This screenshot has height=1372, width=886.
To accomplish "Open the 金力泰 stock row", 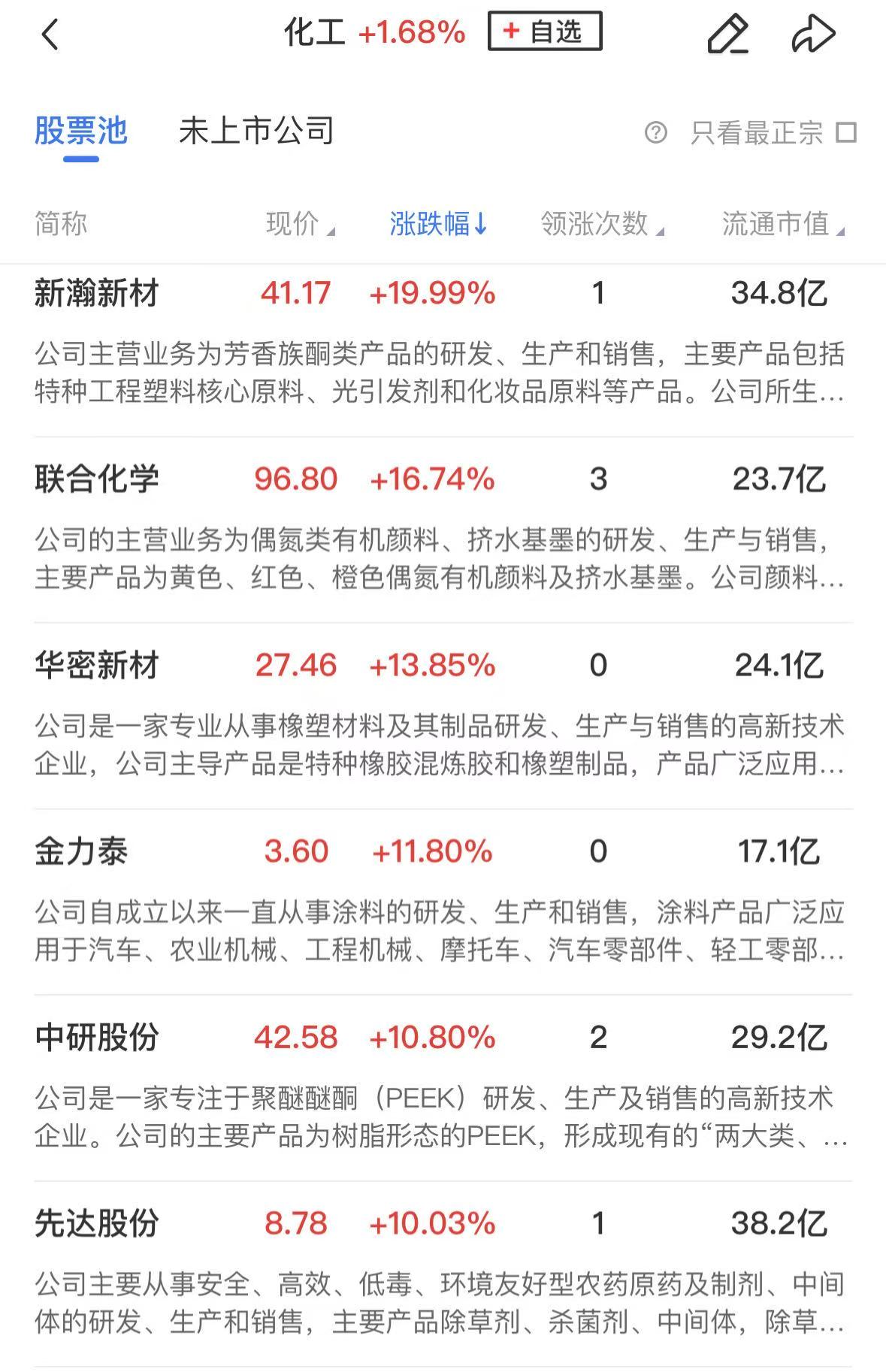I will point(81,852).
